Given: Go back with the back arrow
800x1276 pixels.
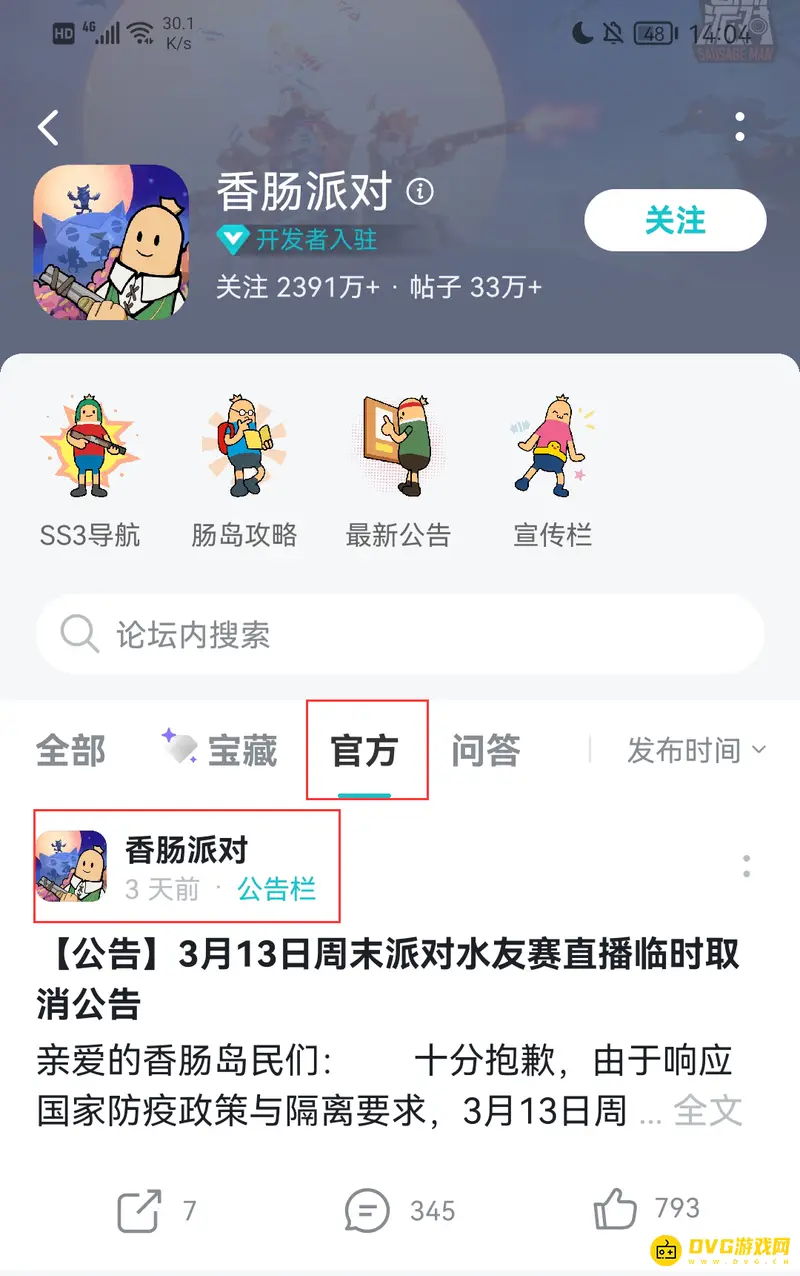Looking at the screenshot, I should (x=48, y=127).
